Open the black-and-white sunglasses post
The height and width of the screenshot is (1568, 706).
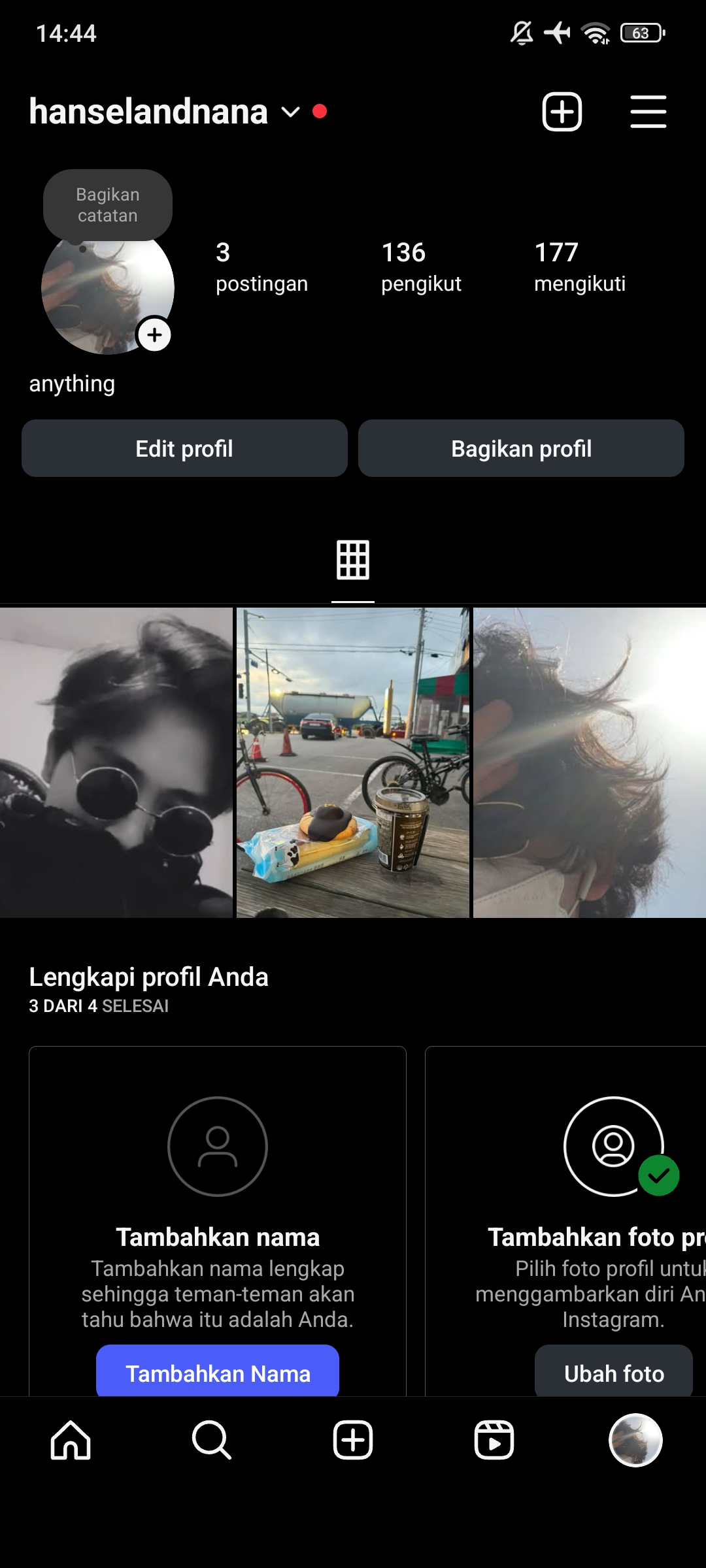pyautogui.click(x=116, y=762)
